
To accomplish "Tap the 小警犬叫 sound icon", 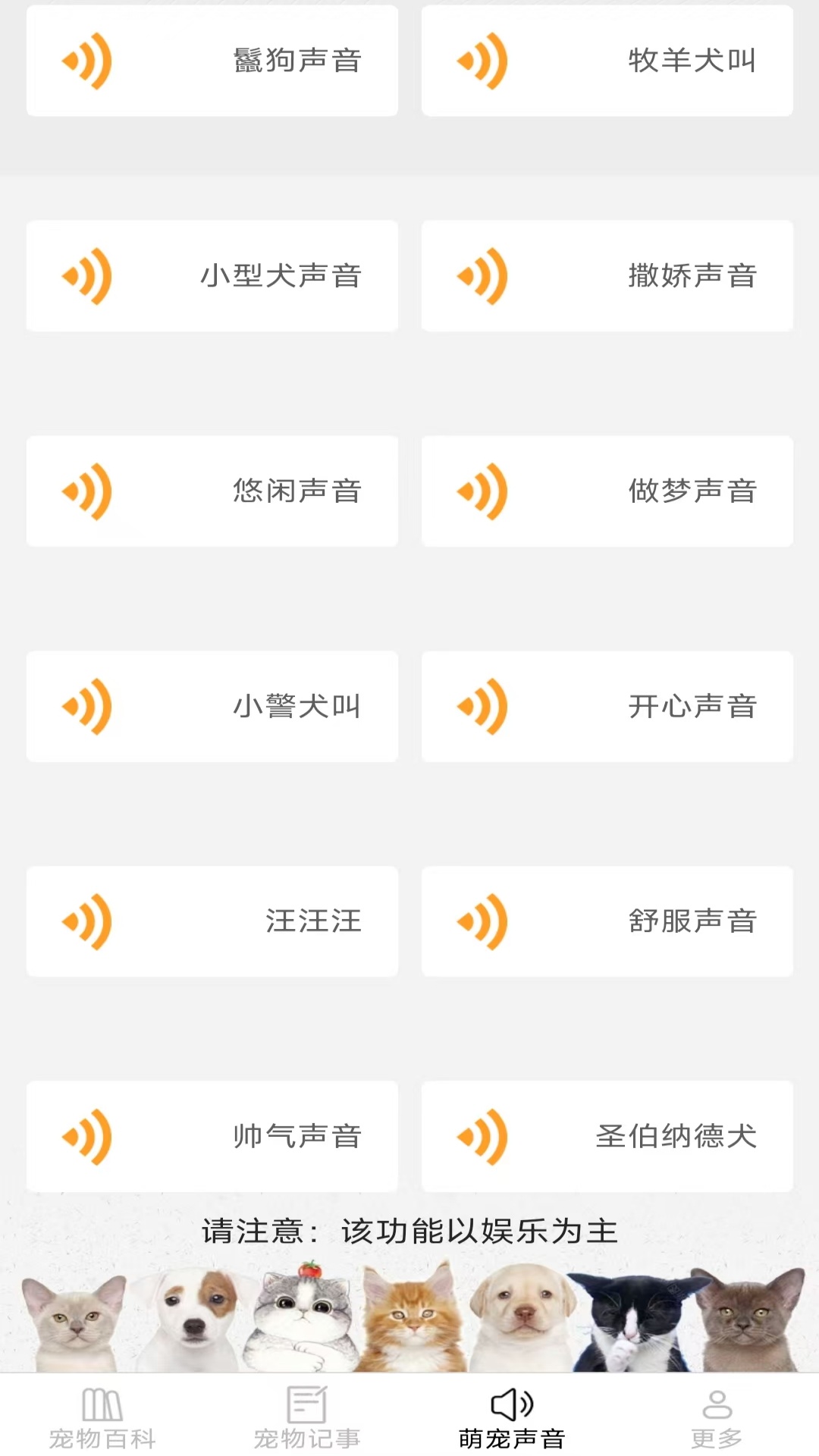I will pyautogui.click(x=87, y=705).
